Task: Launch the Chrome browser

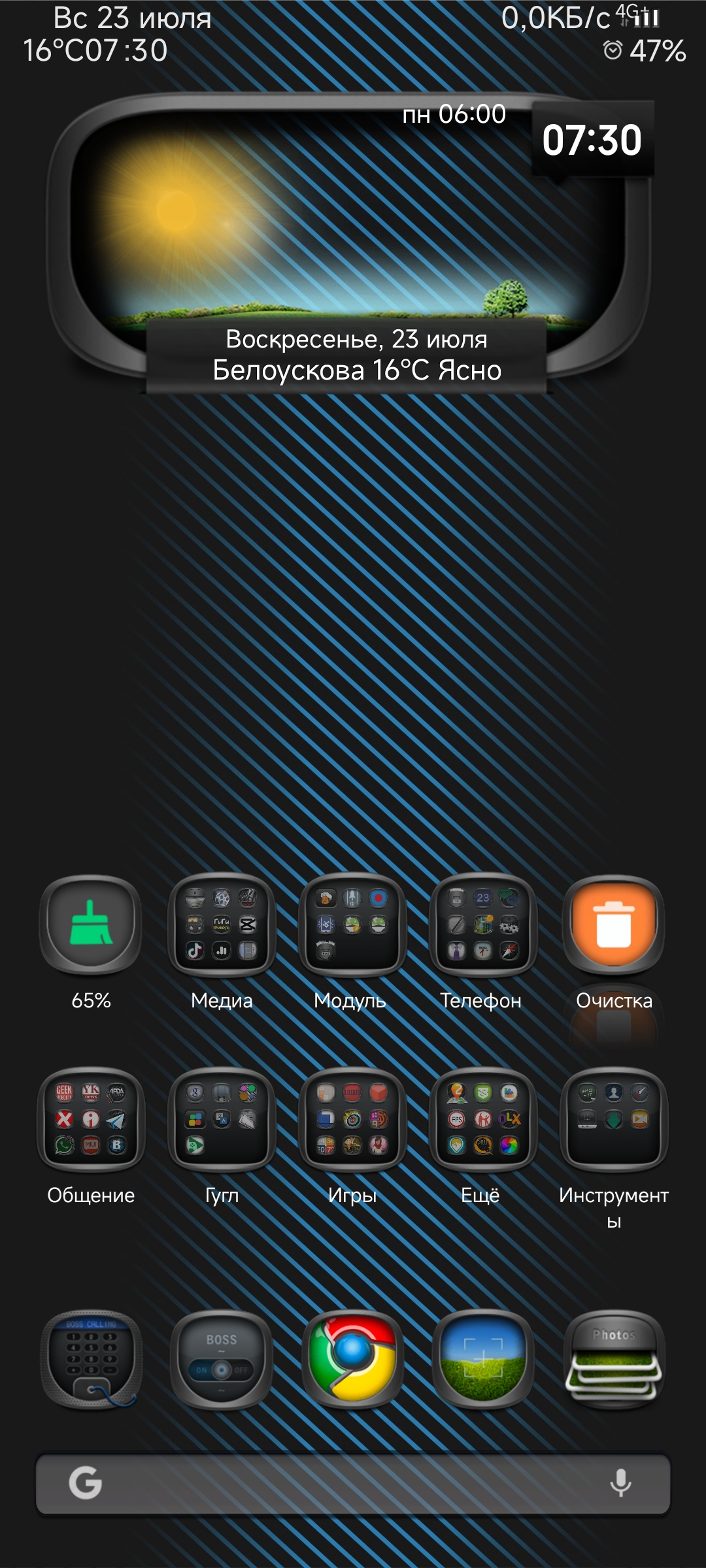Action: click(x=352, y=1360)
